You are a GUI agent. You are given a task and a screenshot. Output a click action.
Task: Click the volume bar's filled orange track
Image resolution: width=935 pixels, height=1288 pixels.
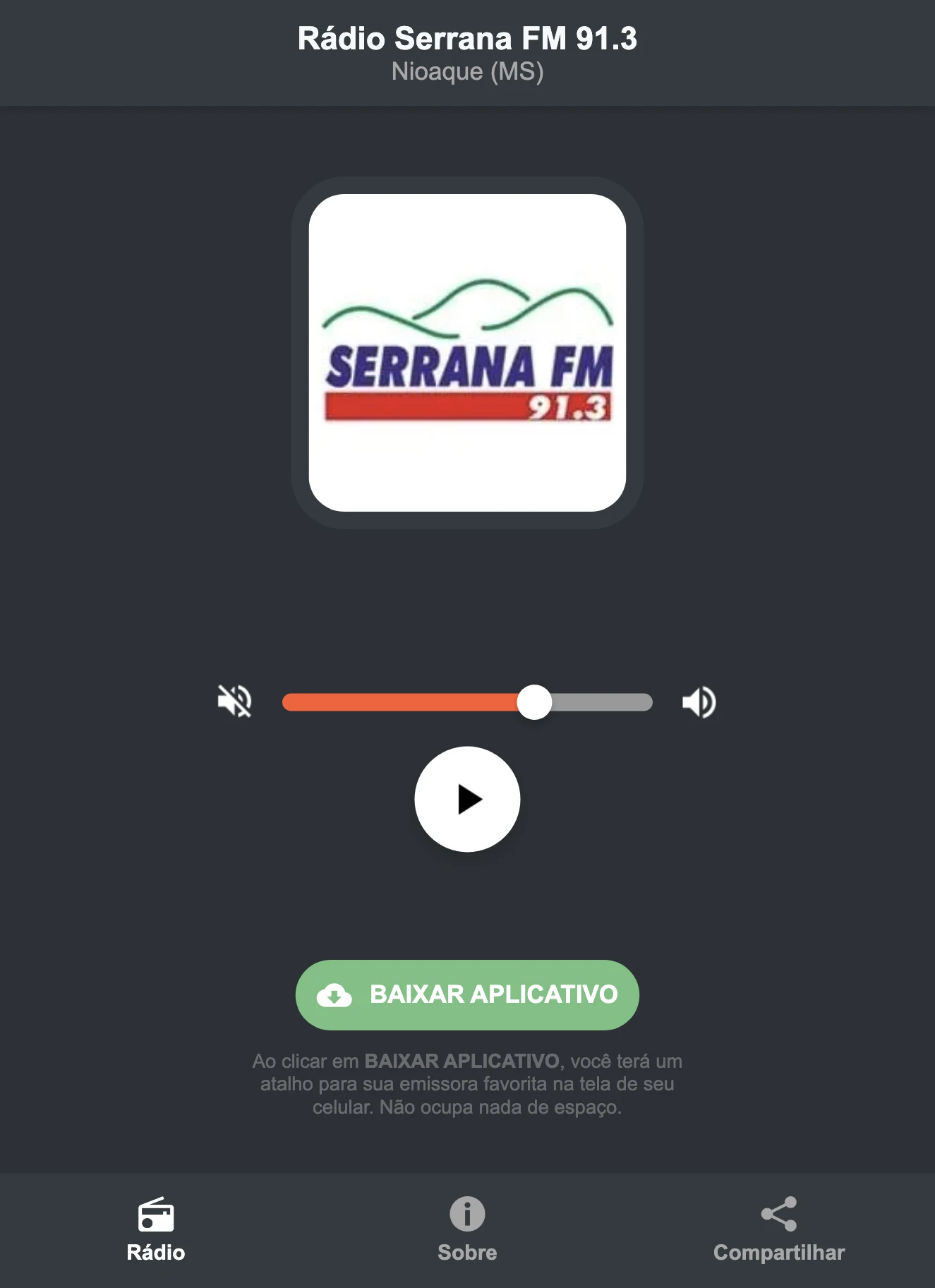(402, 702)
